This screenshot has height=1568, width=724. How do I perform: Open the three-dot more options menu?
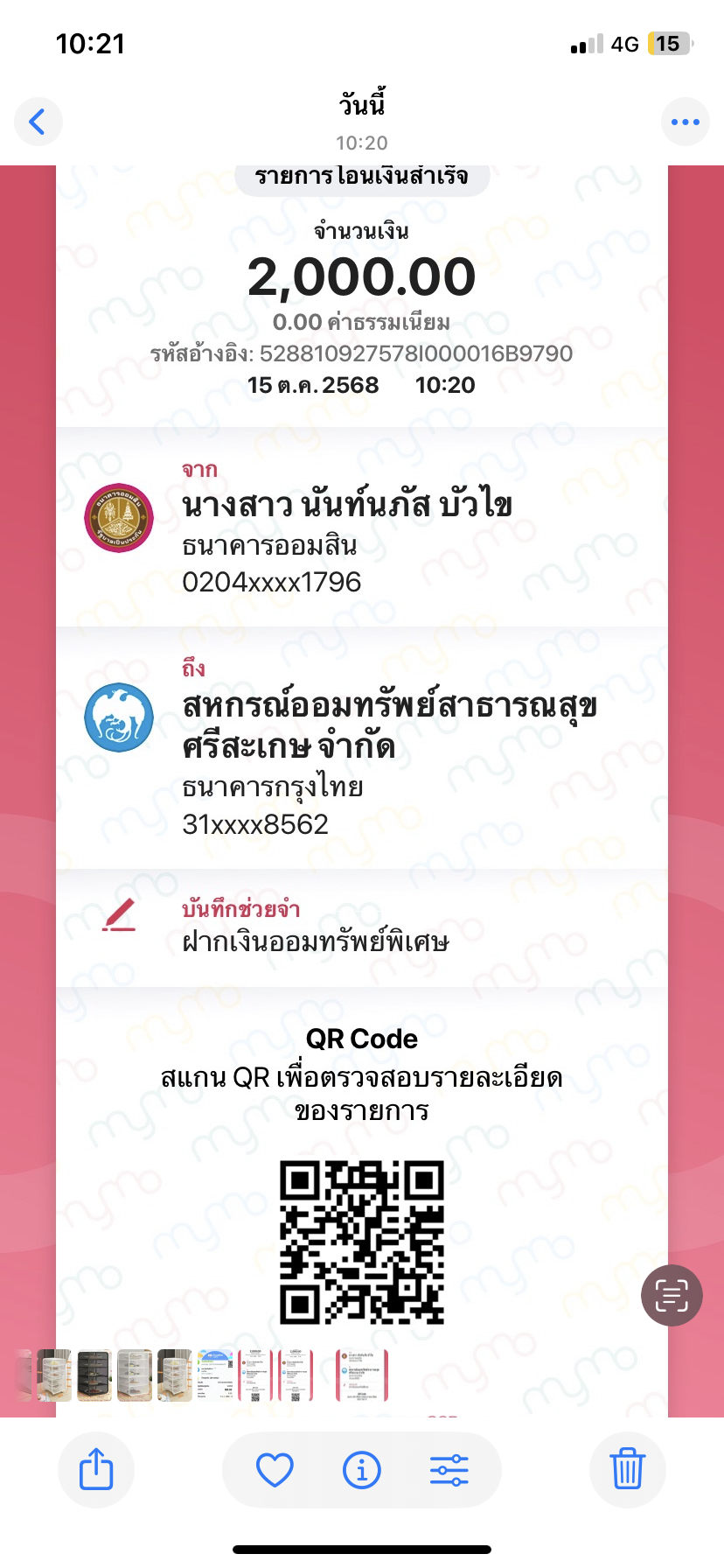[x=685, y=122]
